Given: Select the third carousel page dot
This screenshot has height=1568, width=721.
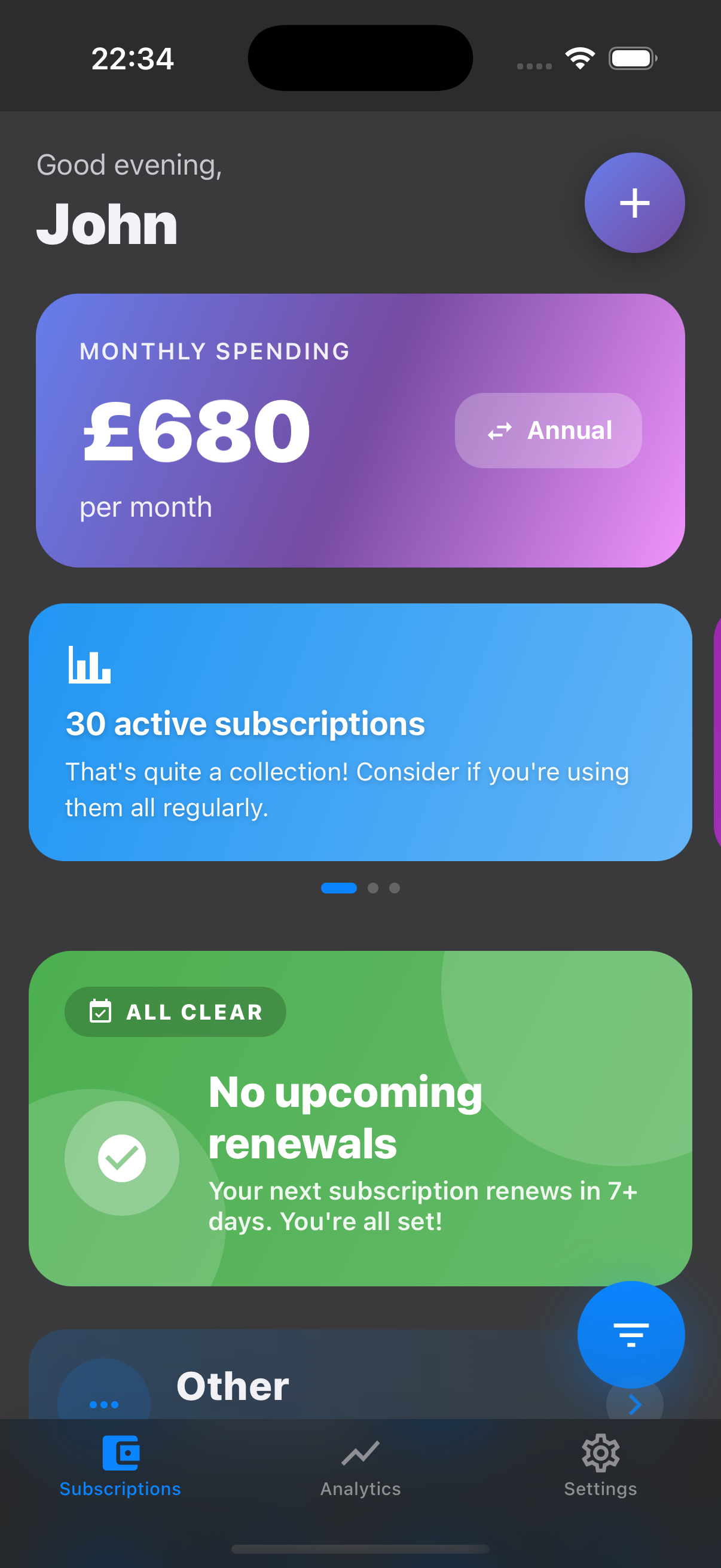Looking at the screenshot, I should click(394, 888).
